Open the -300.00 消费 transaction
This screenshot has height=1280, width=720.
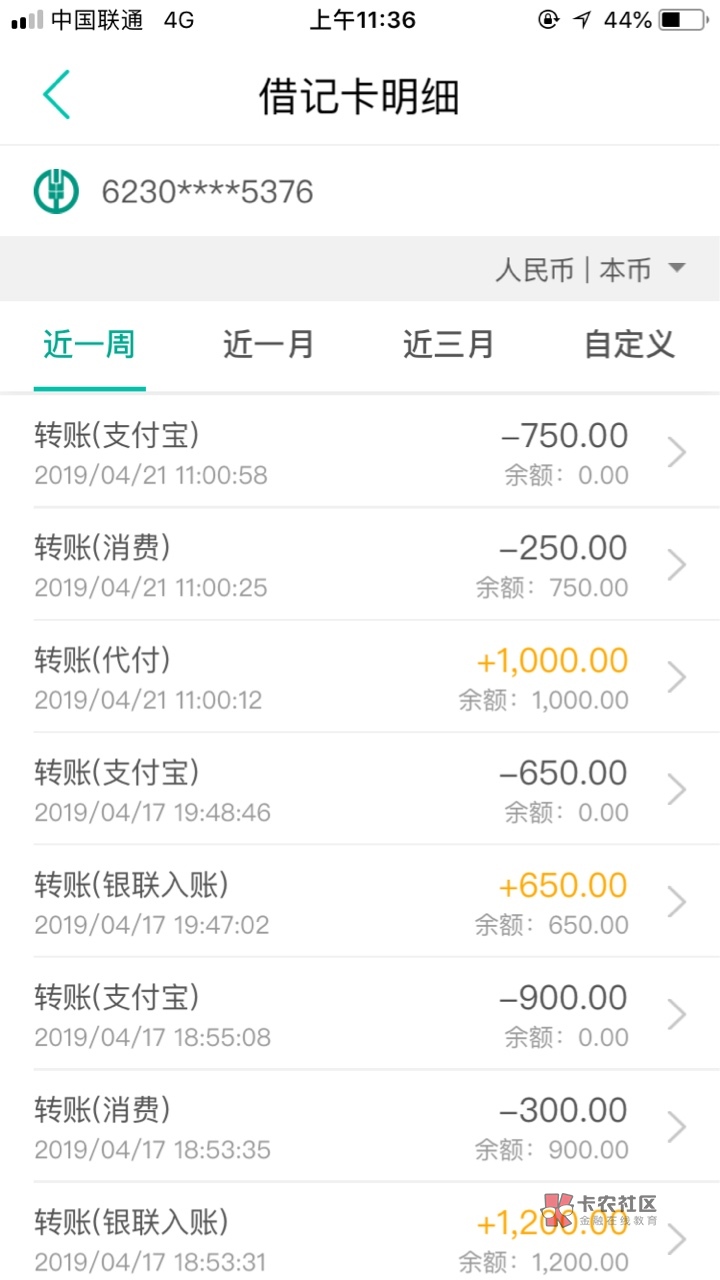click(360, 1126)
